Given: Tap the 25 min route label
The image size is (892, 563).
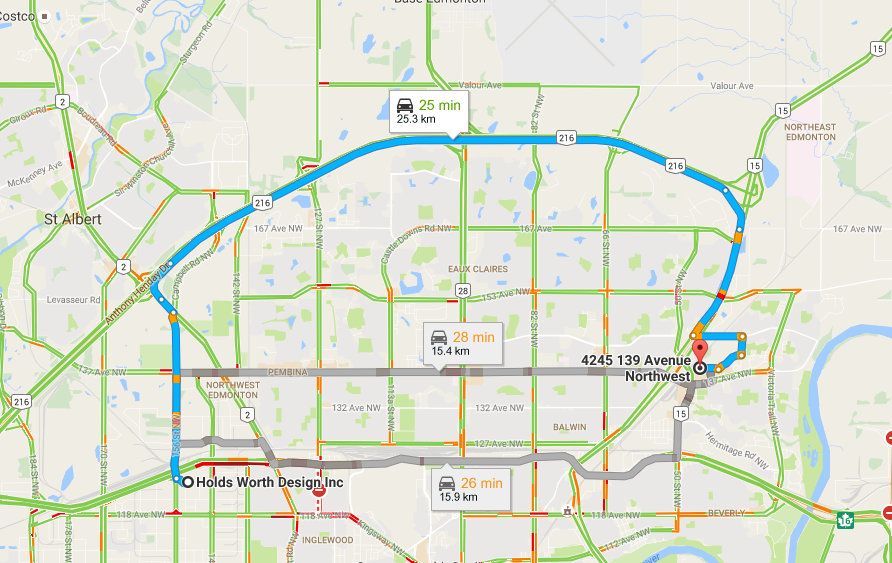Looking at the screenshot, I should coord(427,110).
